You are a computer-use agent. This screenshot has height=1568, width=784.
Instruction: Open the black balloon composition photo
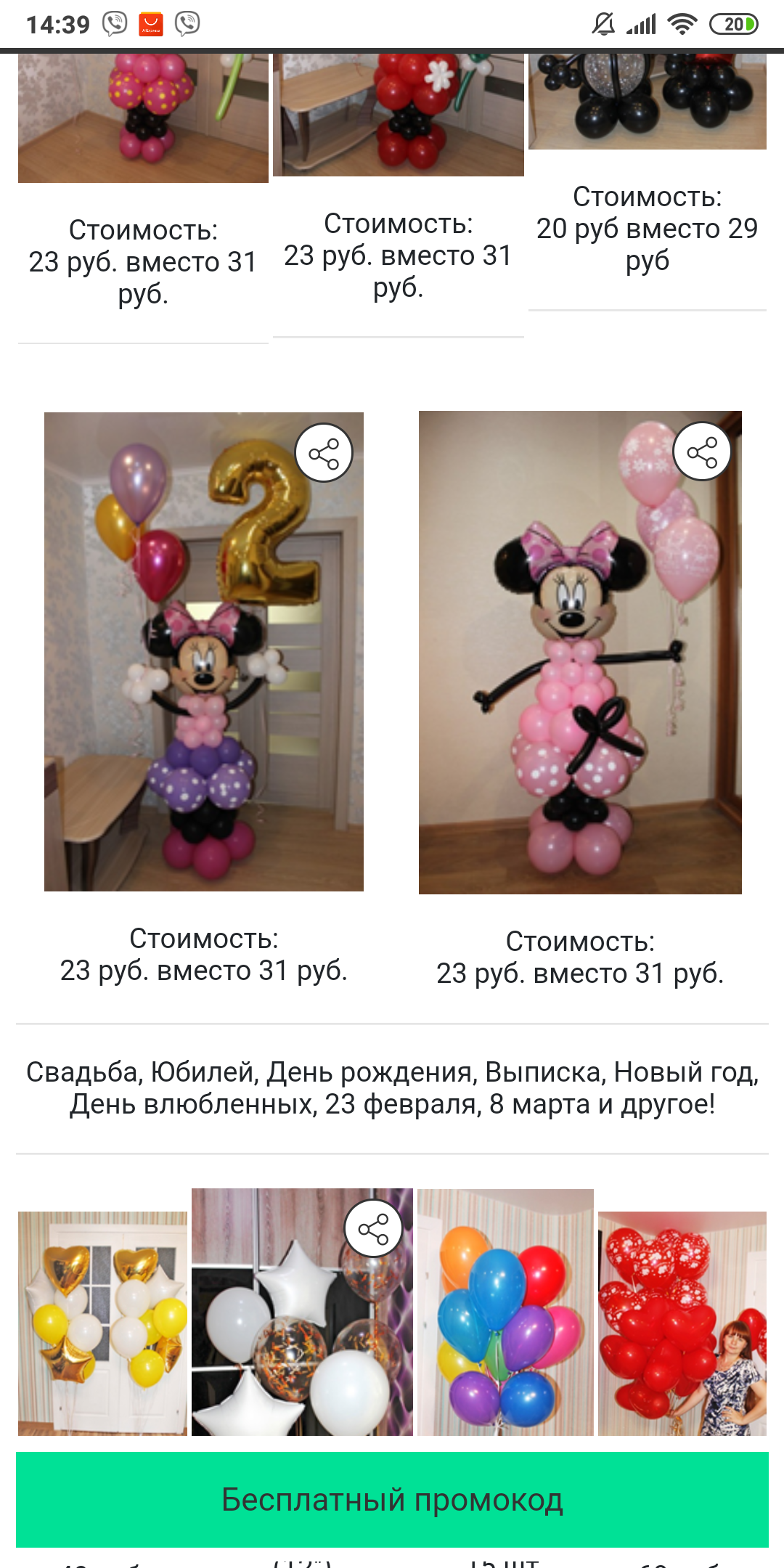point(647,102)
